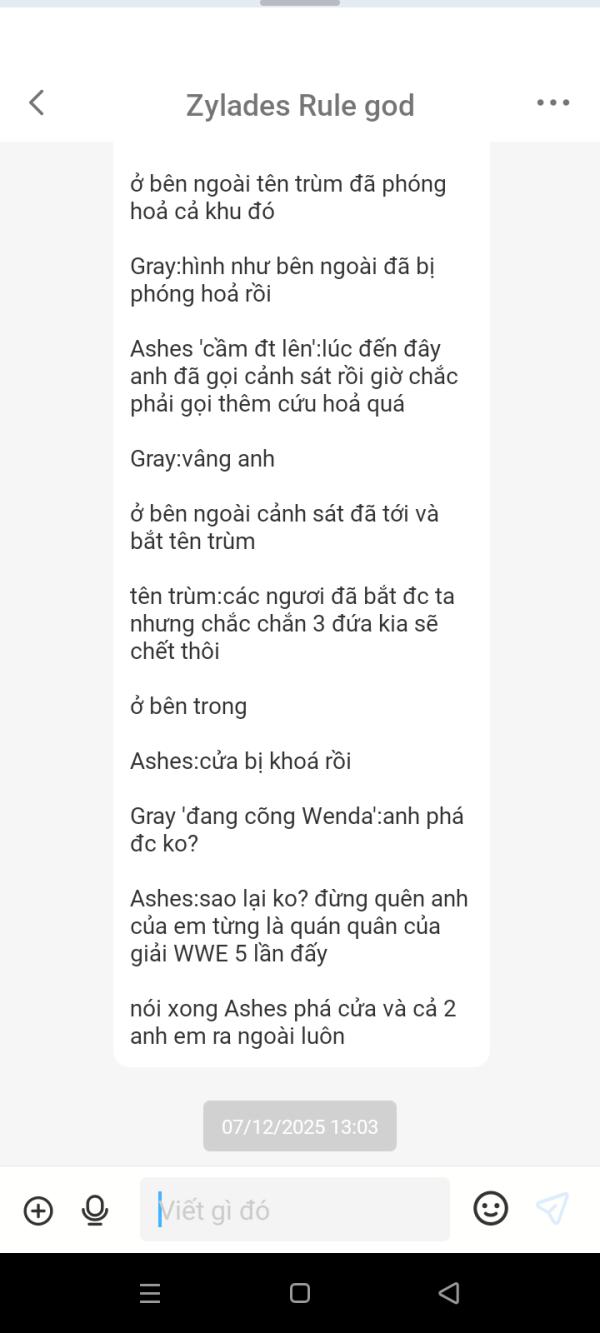Screen dimensions: 600x1333
Task: Open the three-dot overflow menu
Action: point(553,103)
